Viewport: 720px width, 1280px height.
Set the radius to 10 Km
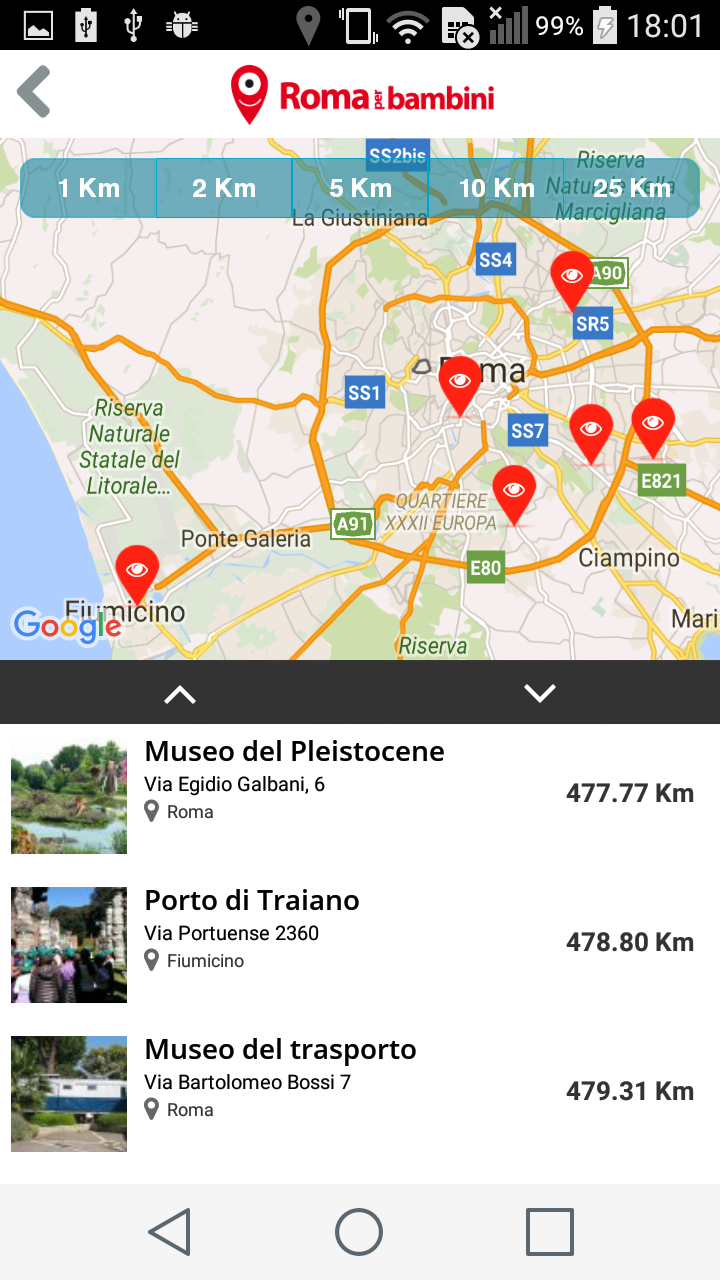tap(496, 188)
